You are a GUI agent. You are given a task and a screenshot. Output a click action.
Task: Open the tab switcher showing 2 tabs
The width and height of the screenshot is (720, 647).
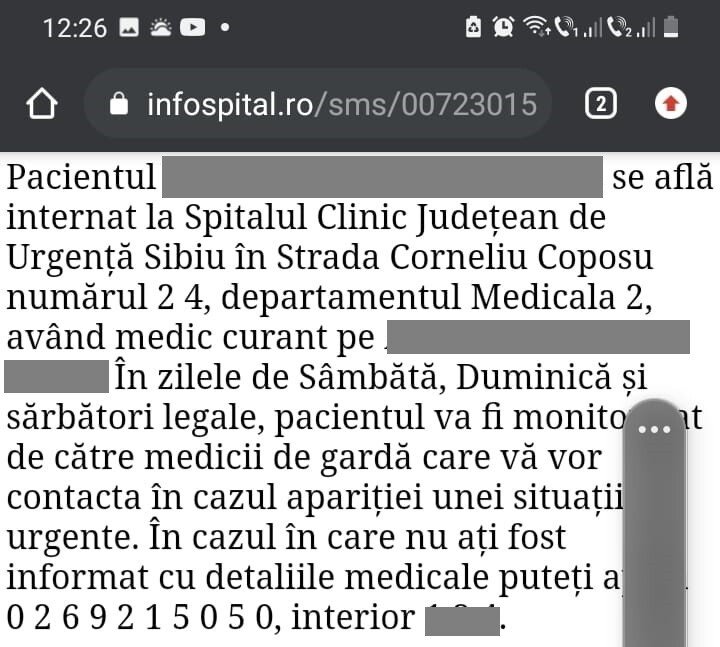(x=600, y=103)
